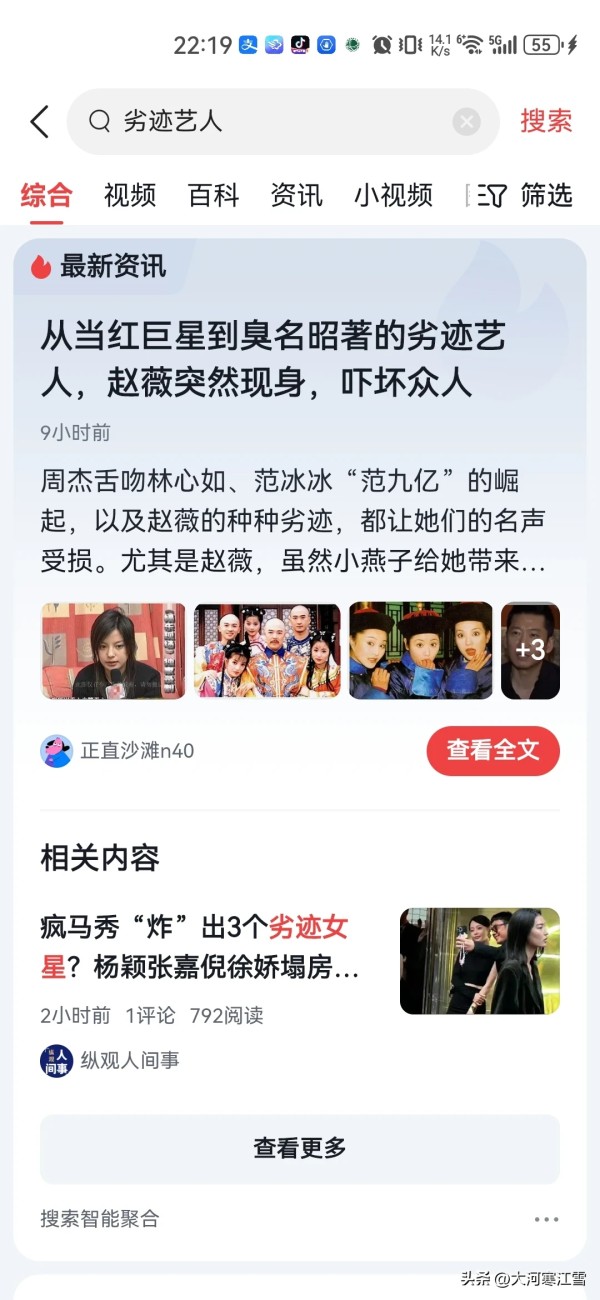Screen dimensions: 600x1300
Task: Switch to the 视频 tab
Action: (130, 195)
